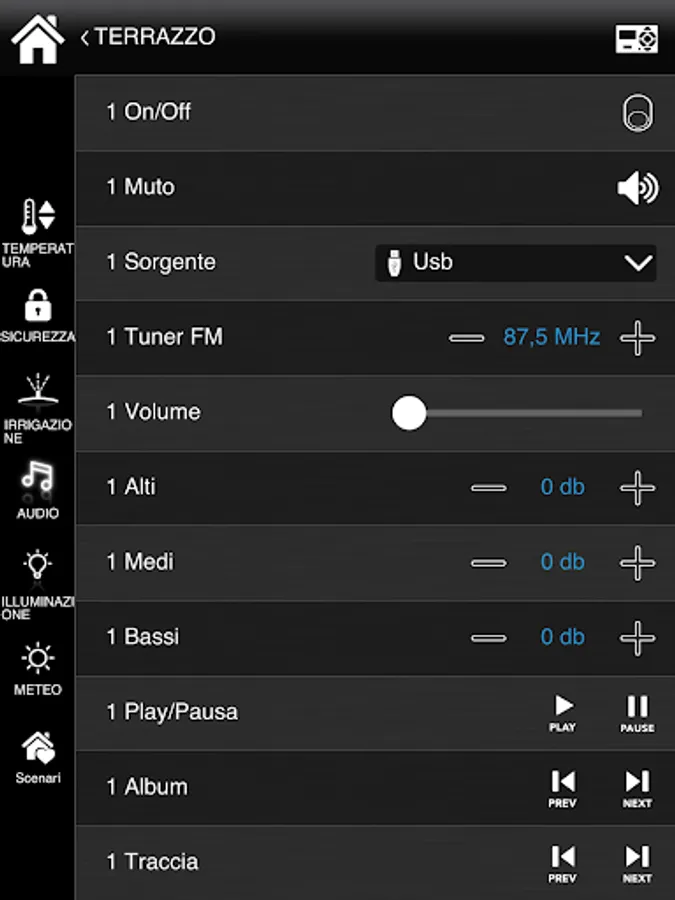The height and width of the screenshot is (900, 675).
Task: Increase the Tuner FM frequency
Action: 637,338
